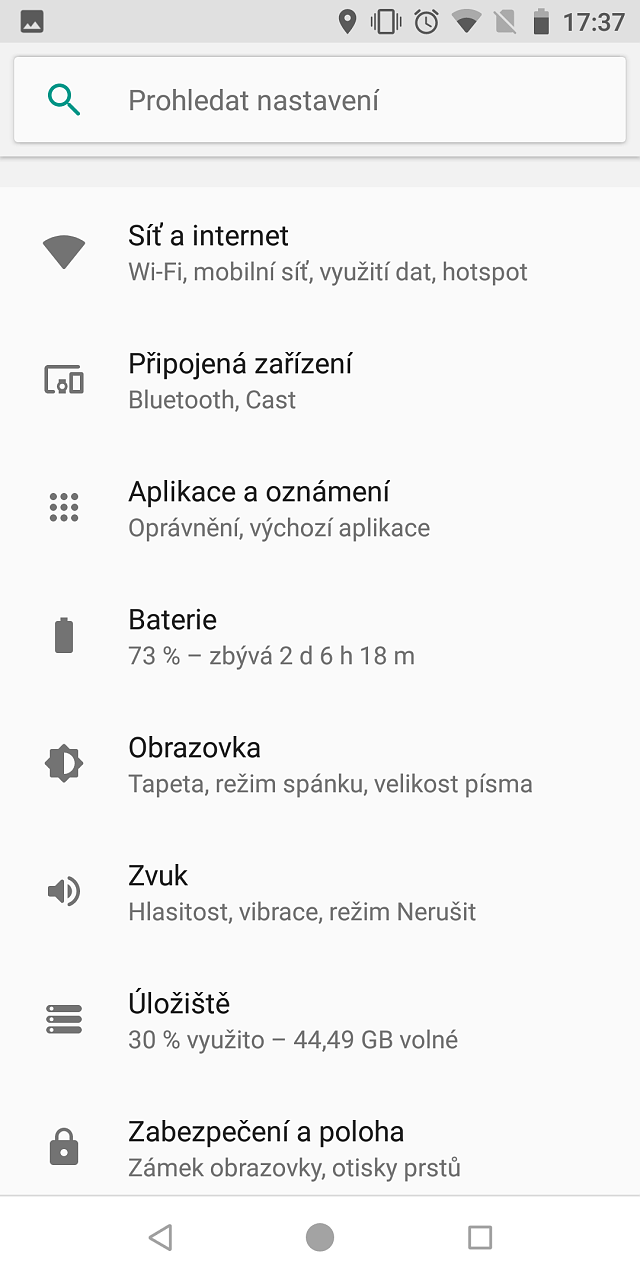The width and height of the screenshot is (640, 1280).
Task: Go to Aplikace a oznámení
Action: point(320,508)
